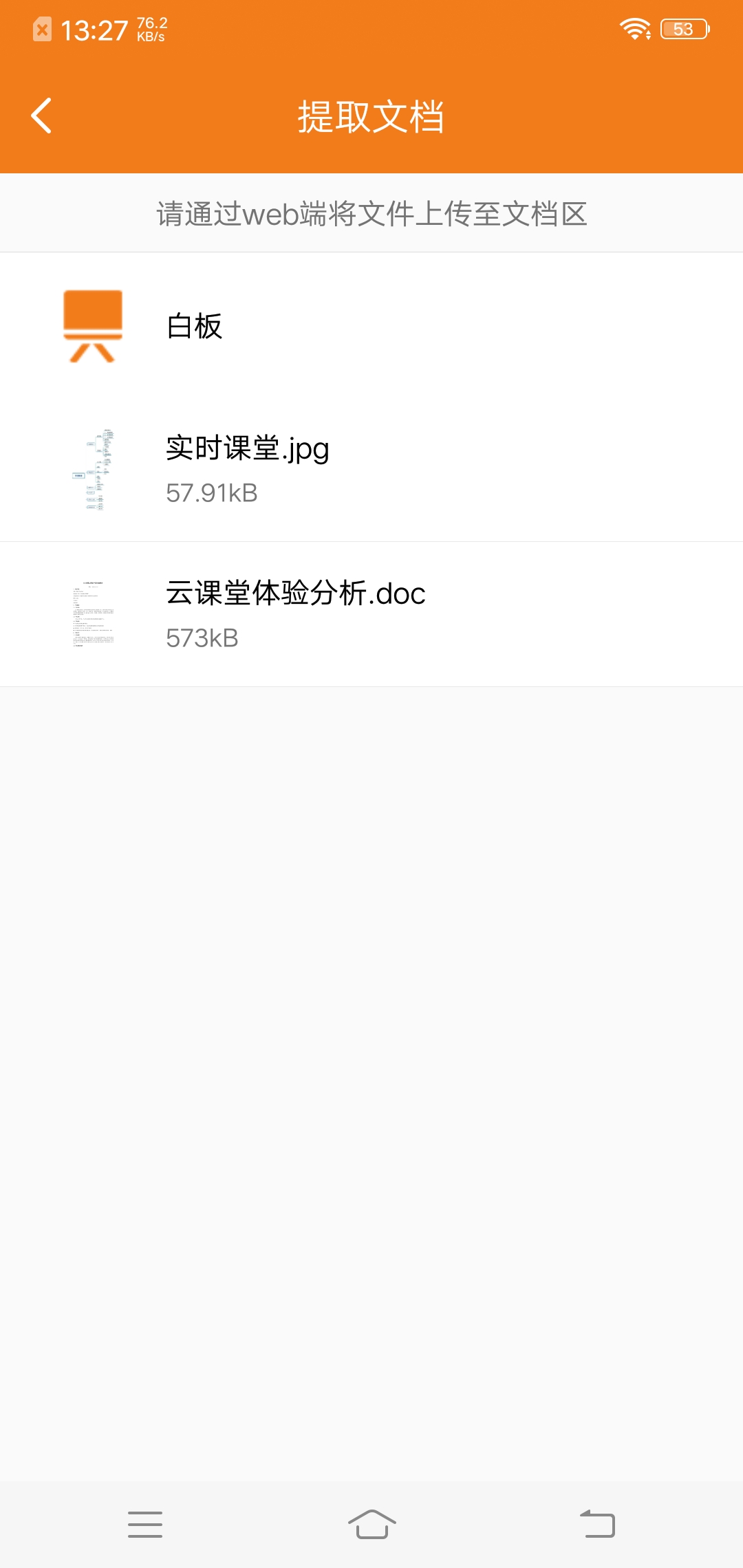
Task: Tap the system home button
Action: click(x=371, y=1524)
